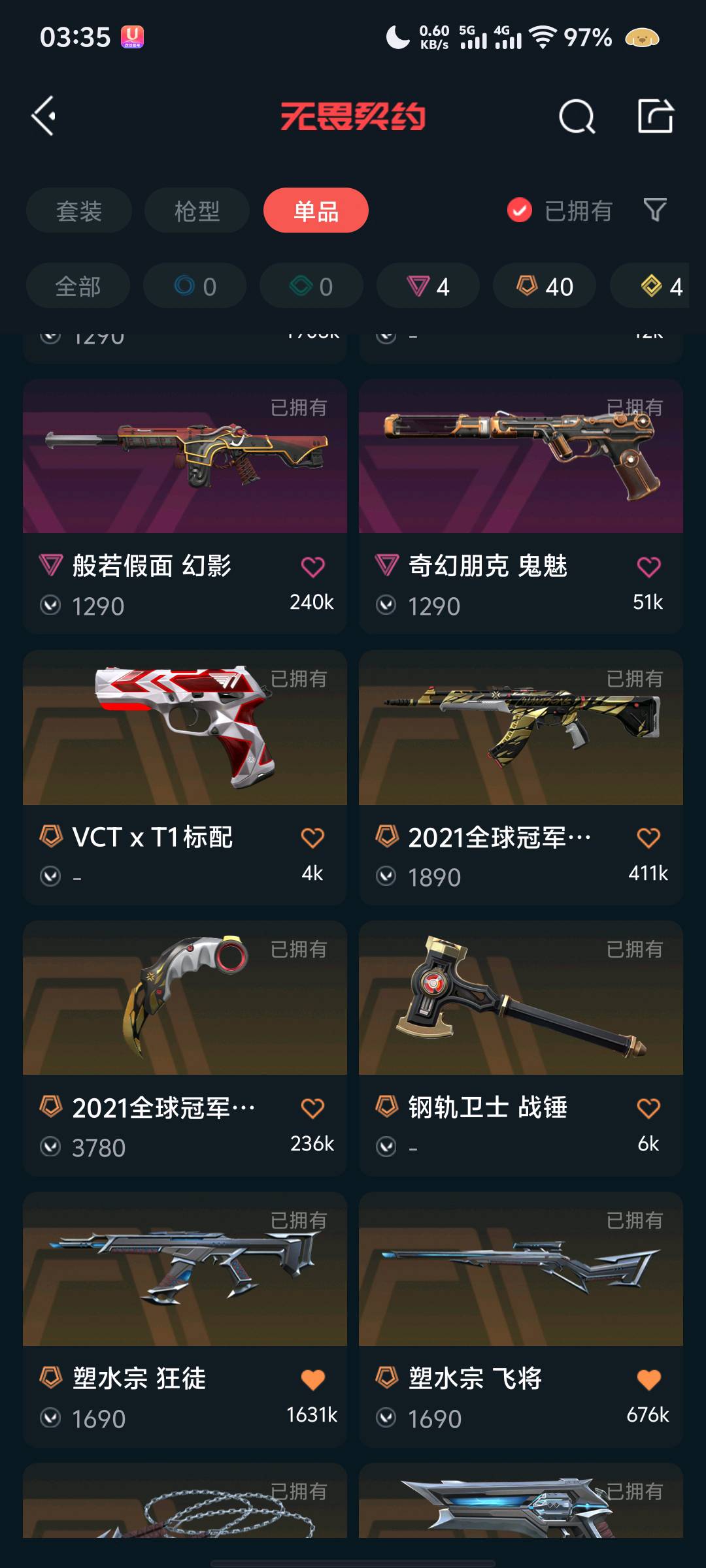706x1568 pixels.
Task: Open the filter funnel icon
Action: coord(655,210)
